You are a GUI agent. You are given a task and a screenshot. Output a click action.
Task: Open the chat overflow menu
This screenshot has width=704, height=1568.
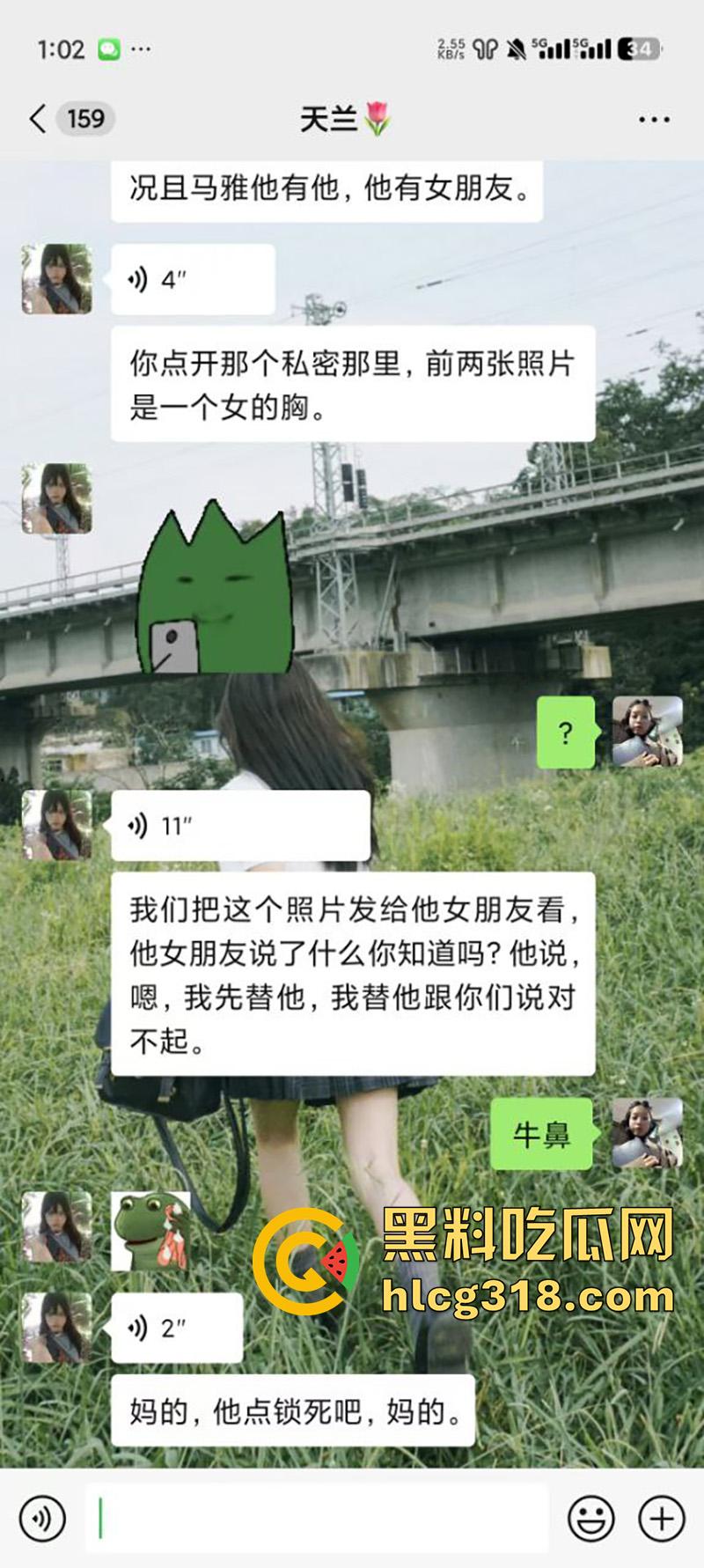pyautogui.click(x=654, y=120)
